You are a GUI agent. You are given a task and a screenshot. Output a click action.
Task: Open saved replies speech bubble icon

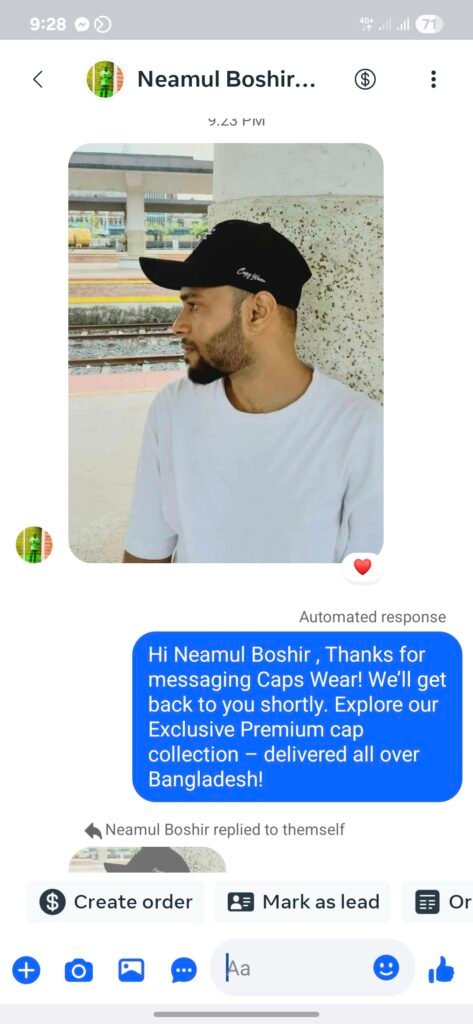coord(184,970)
